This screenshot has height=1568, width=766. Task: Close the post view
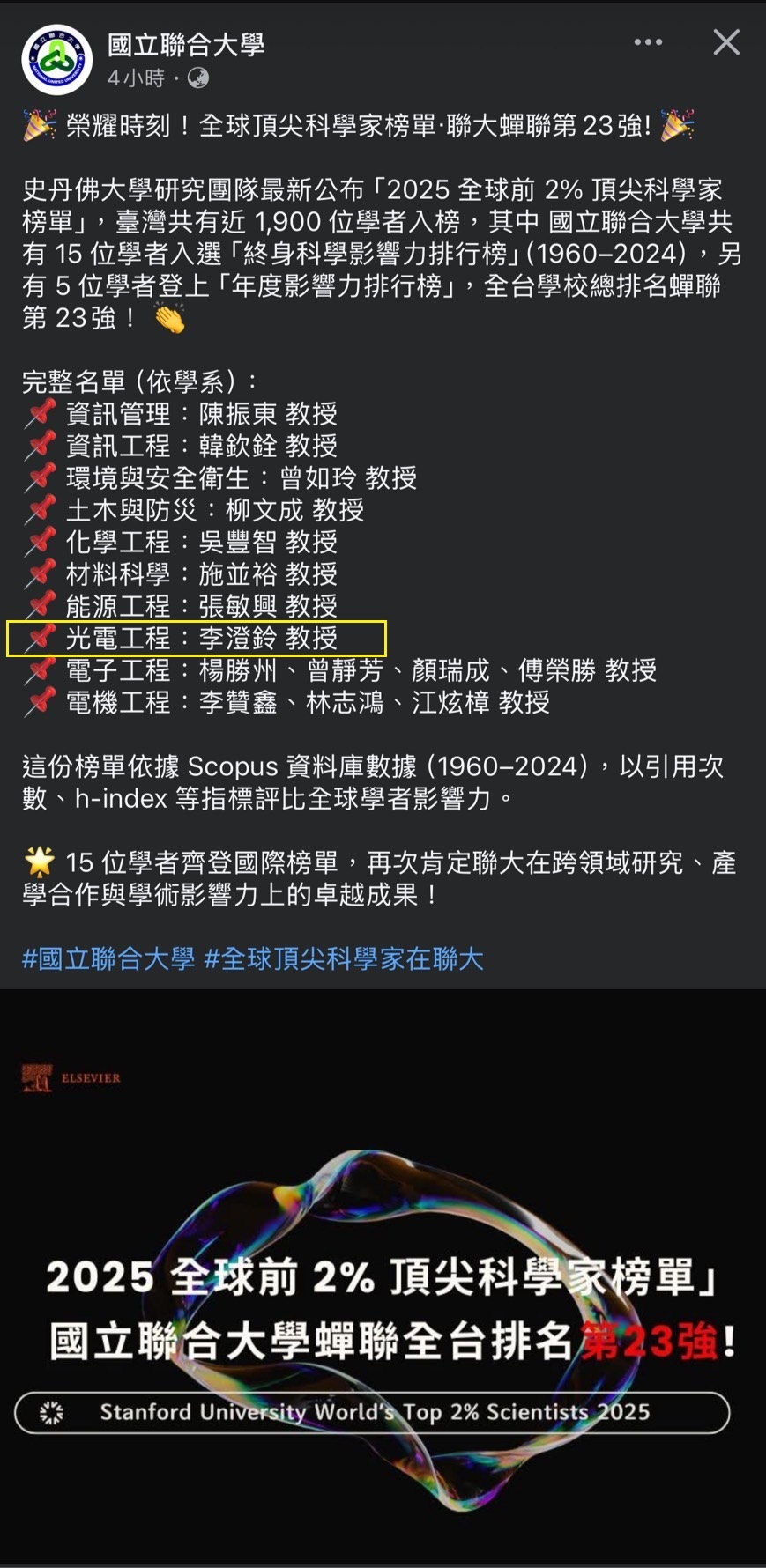(x=726, y=42)
